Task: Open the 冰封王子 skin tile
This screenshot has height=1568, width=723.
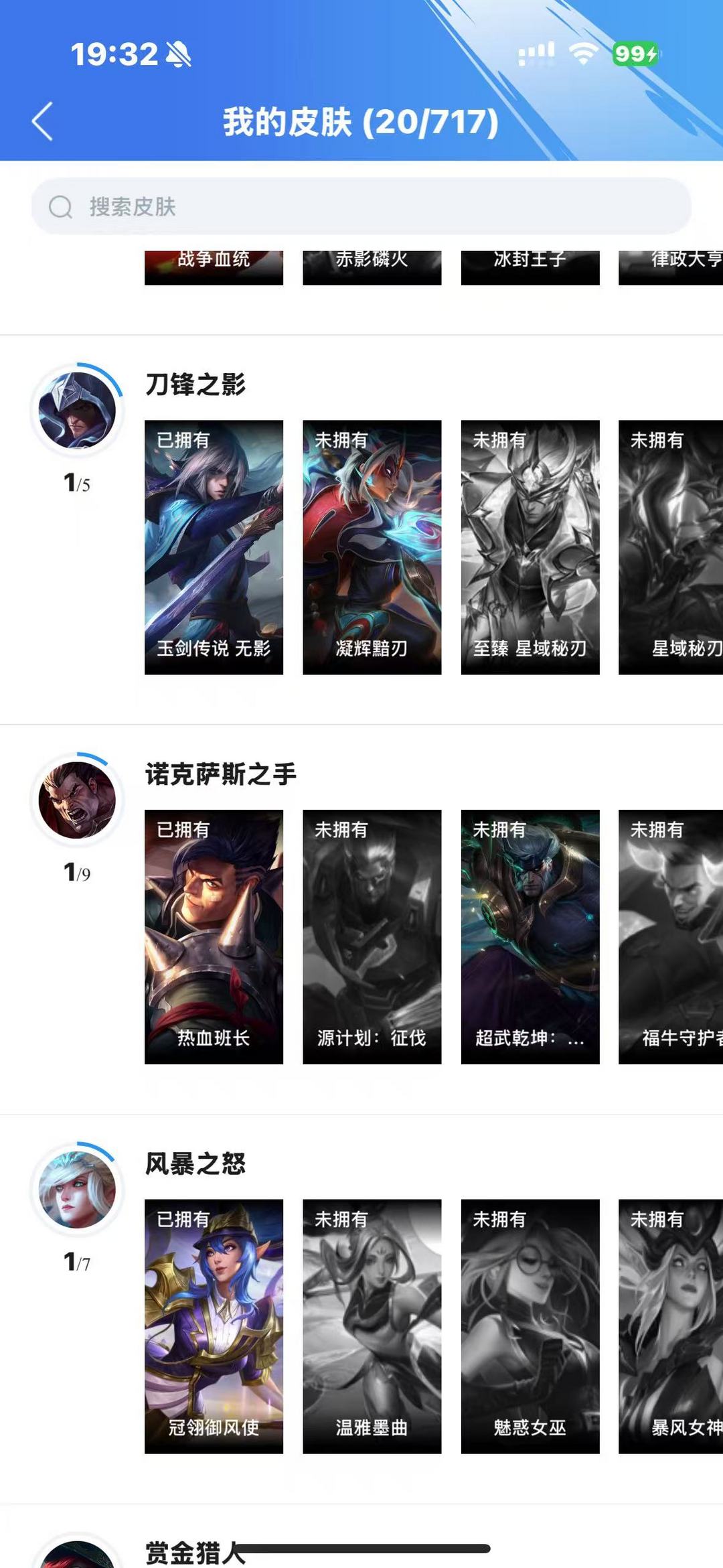Action: (x=530, y=267)
